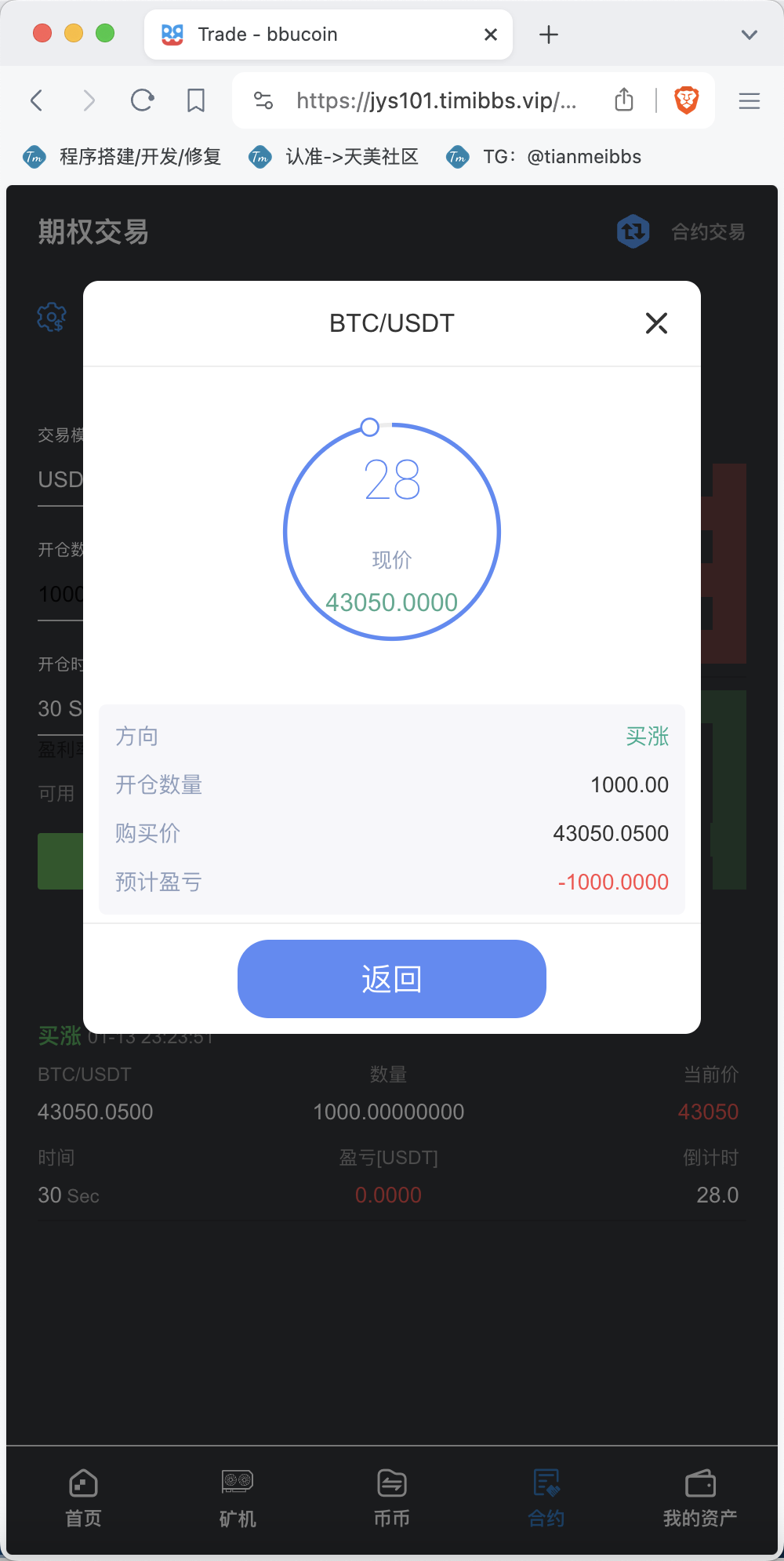Screen dimensions: 784x1561
Task: Open the Brave Shields lion icon
Action: [x=687, y=100]
